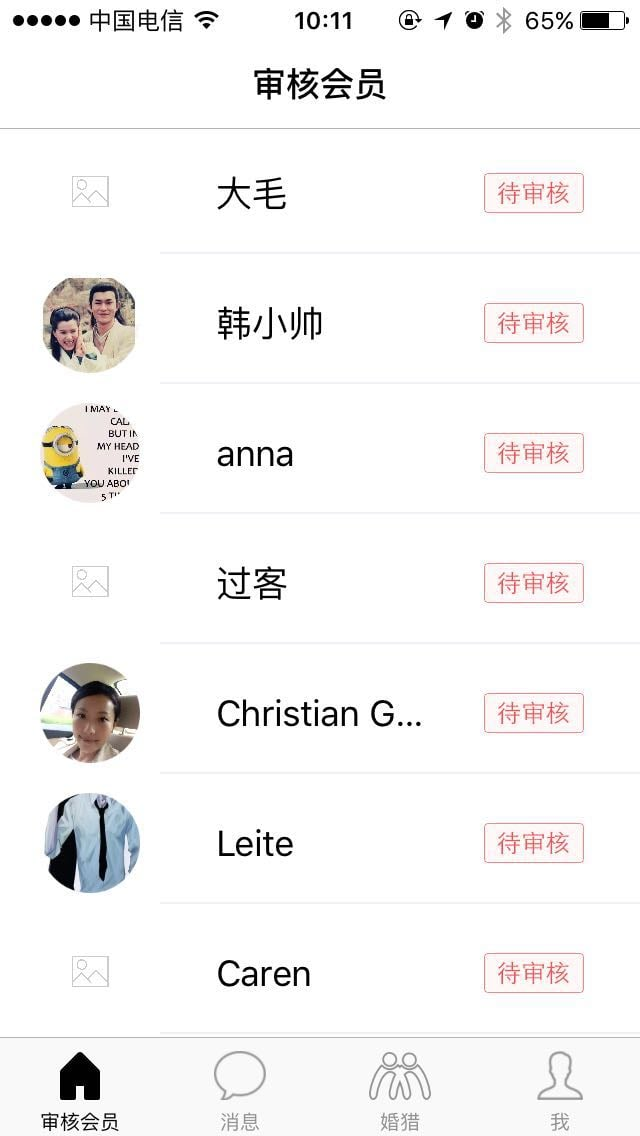Switch to the 消息 tab
Screen dimensions: 640x1136
[x=240, y=1090]
